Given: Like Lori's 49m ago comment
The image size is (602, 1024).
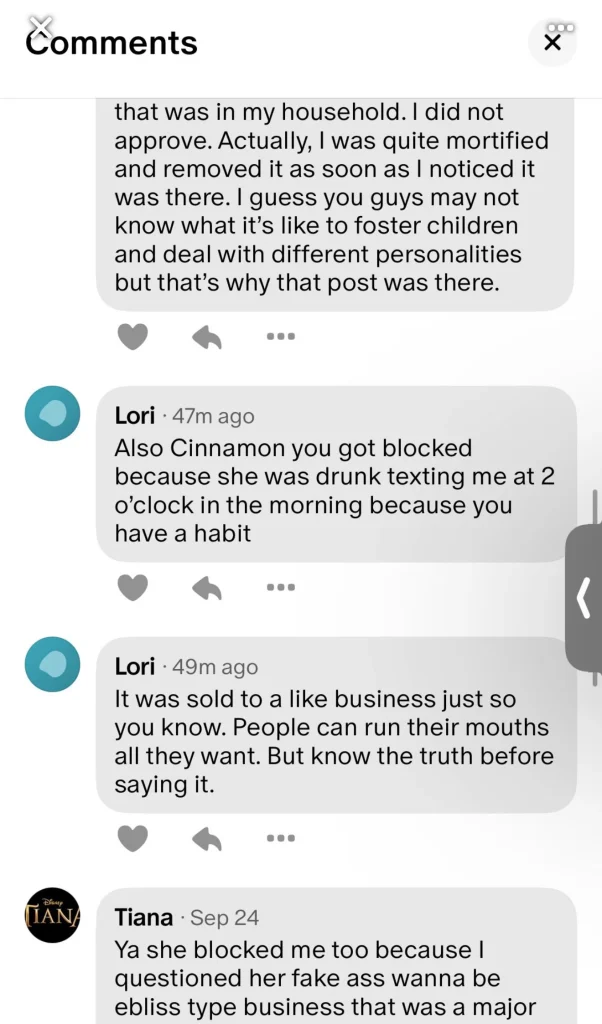Looking at the screenshot, I should [x=132, y=838].
